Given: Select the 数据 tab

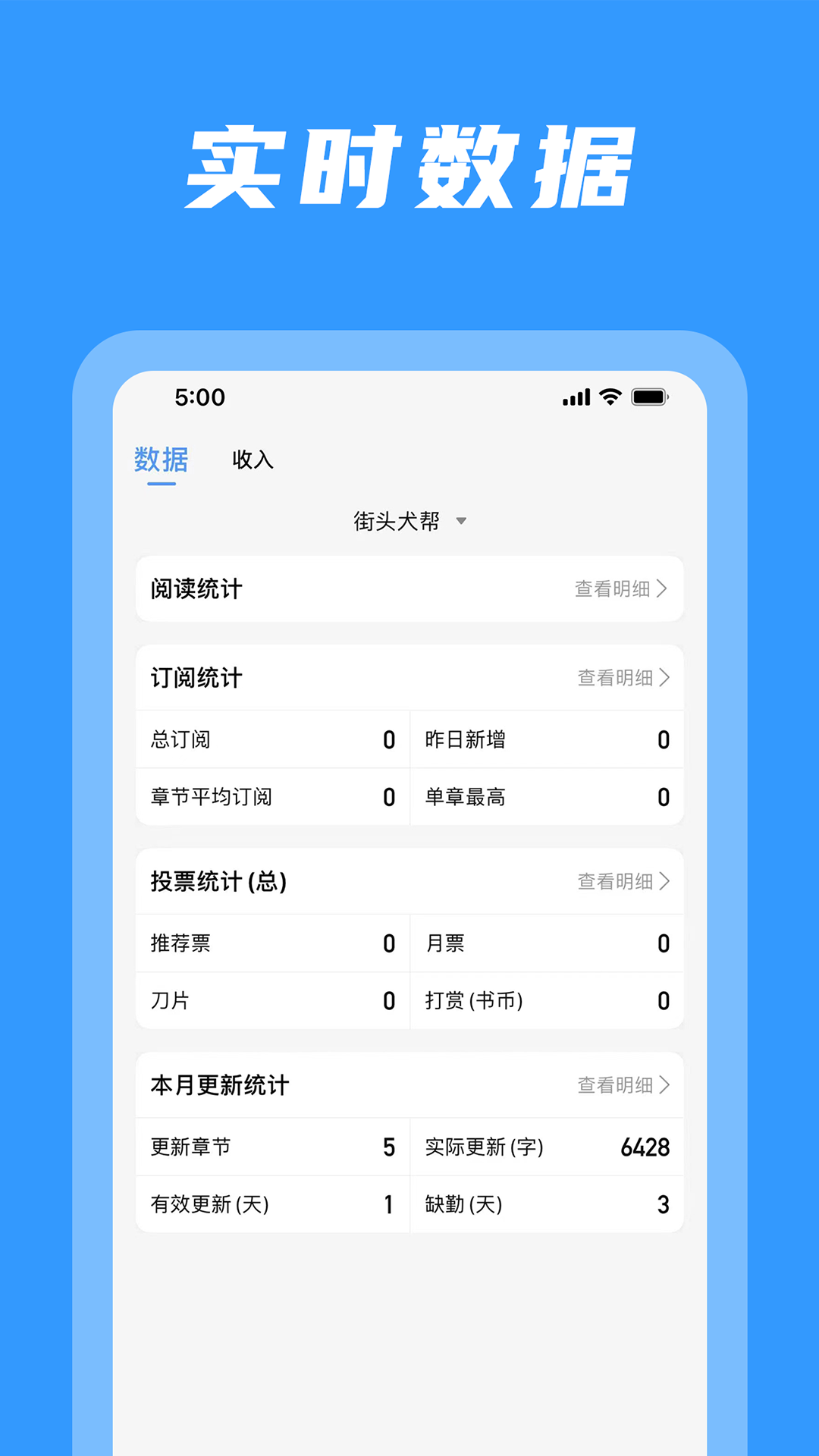Looking at the screenshot, I should 159,460.
